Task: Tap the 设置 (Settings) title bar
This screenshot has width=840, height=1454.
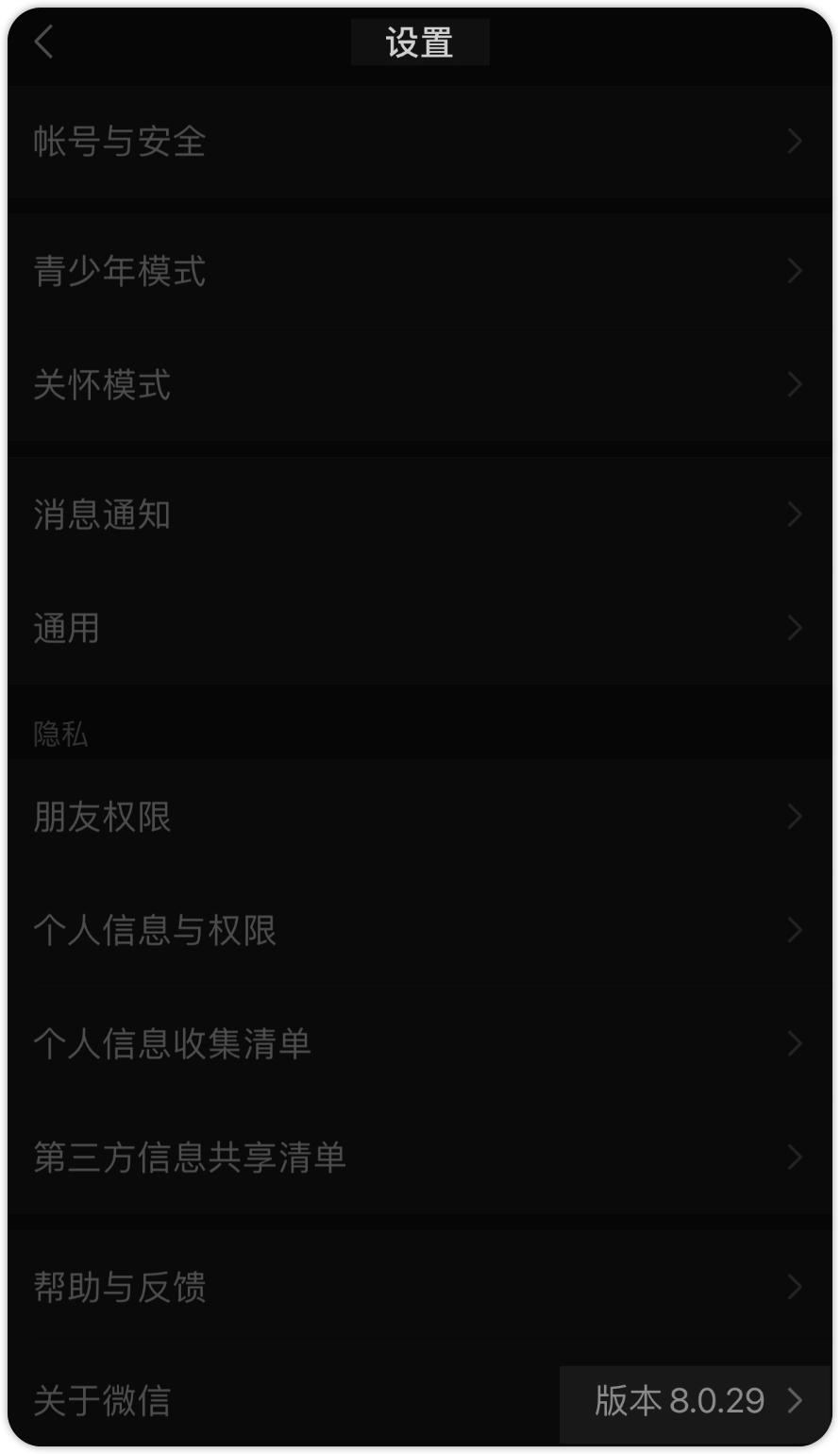Action: [x=420, y=42]
